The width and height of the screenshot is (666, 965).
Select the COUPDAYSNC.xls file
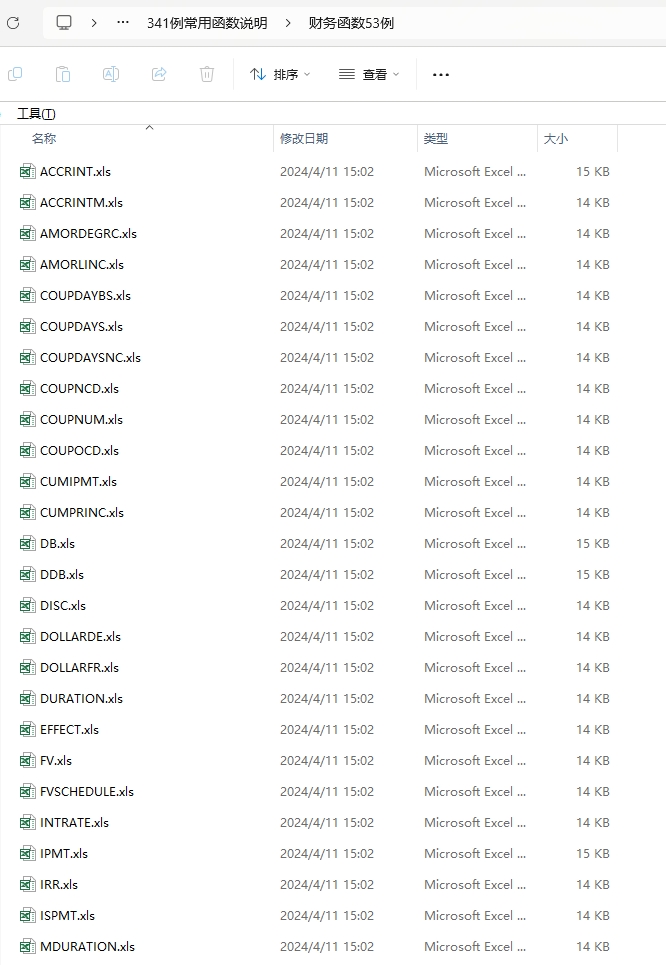pos(90,358)
